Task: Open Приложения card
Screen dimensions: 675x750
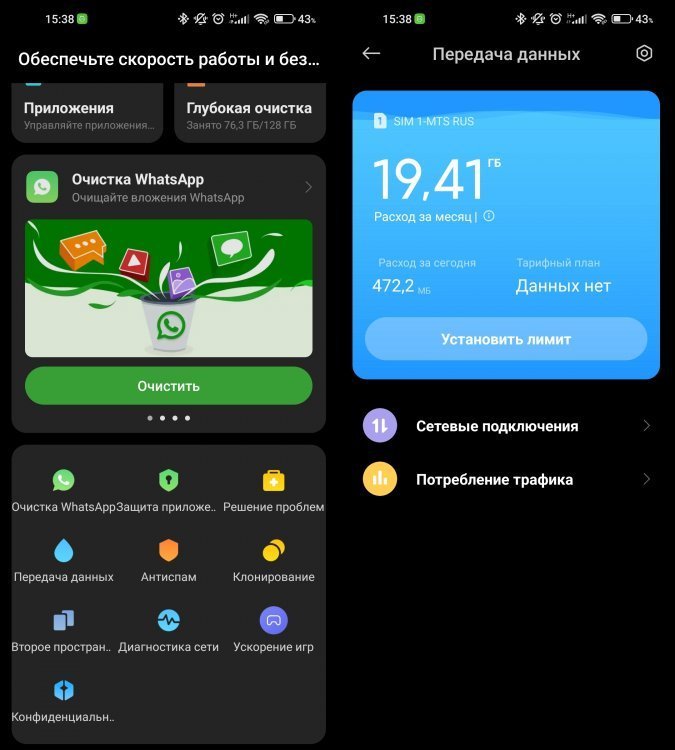Action: click(85, 114)
